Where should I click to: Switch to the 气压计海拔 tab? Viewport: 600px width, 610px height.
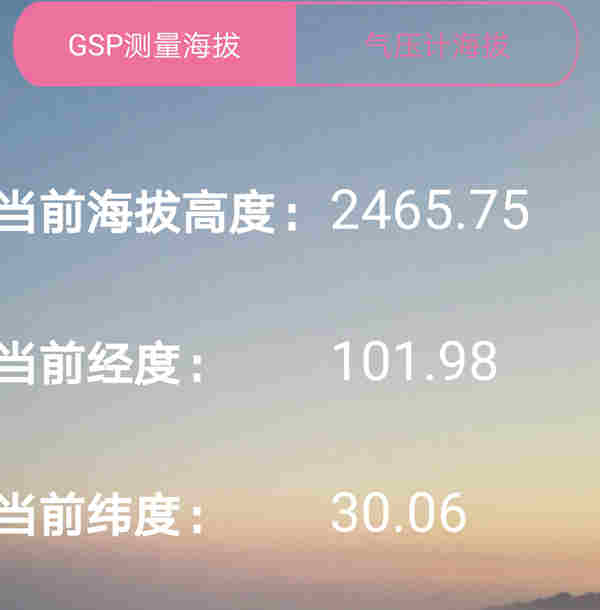[437, 45]
